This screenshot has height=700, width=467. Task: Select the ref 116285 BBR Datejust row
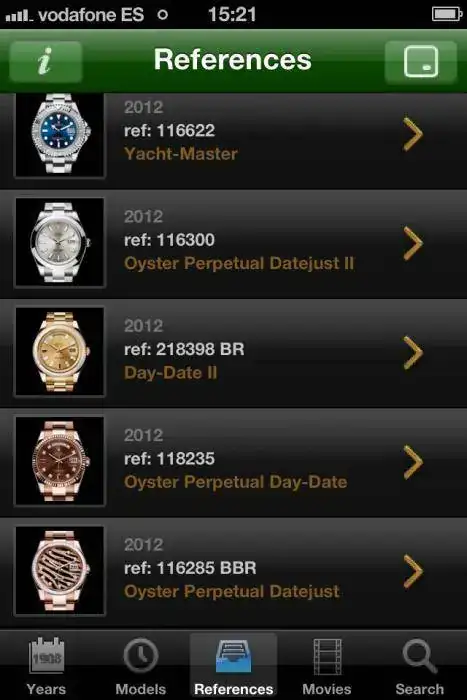[234, 572]
